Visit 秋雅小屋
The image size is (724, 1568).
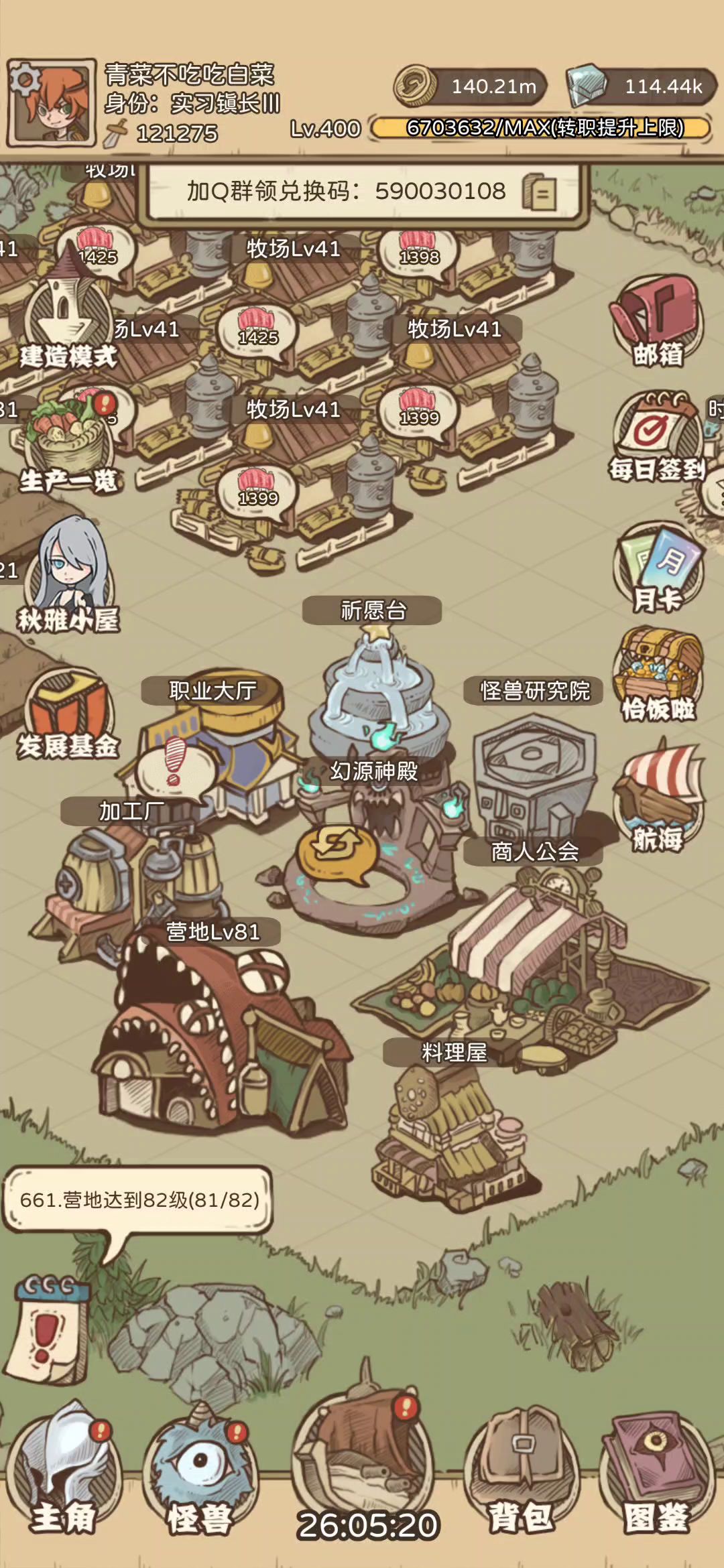point(68,576)
